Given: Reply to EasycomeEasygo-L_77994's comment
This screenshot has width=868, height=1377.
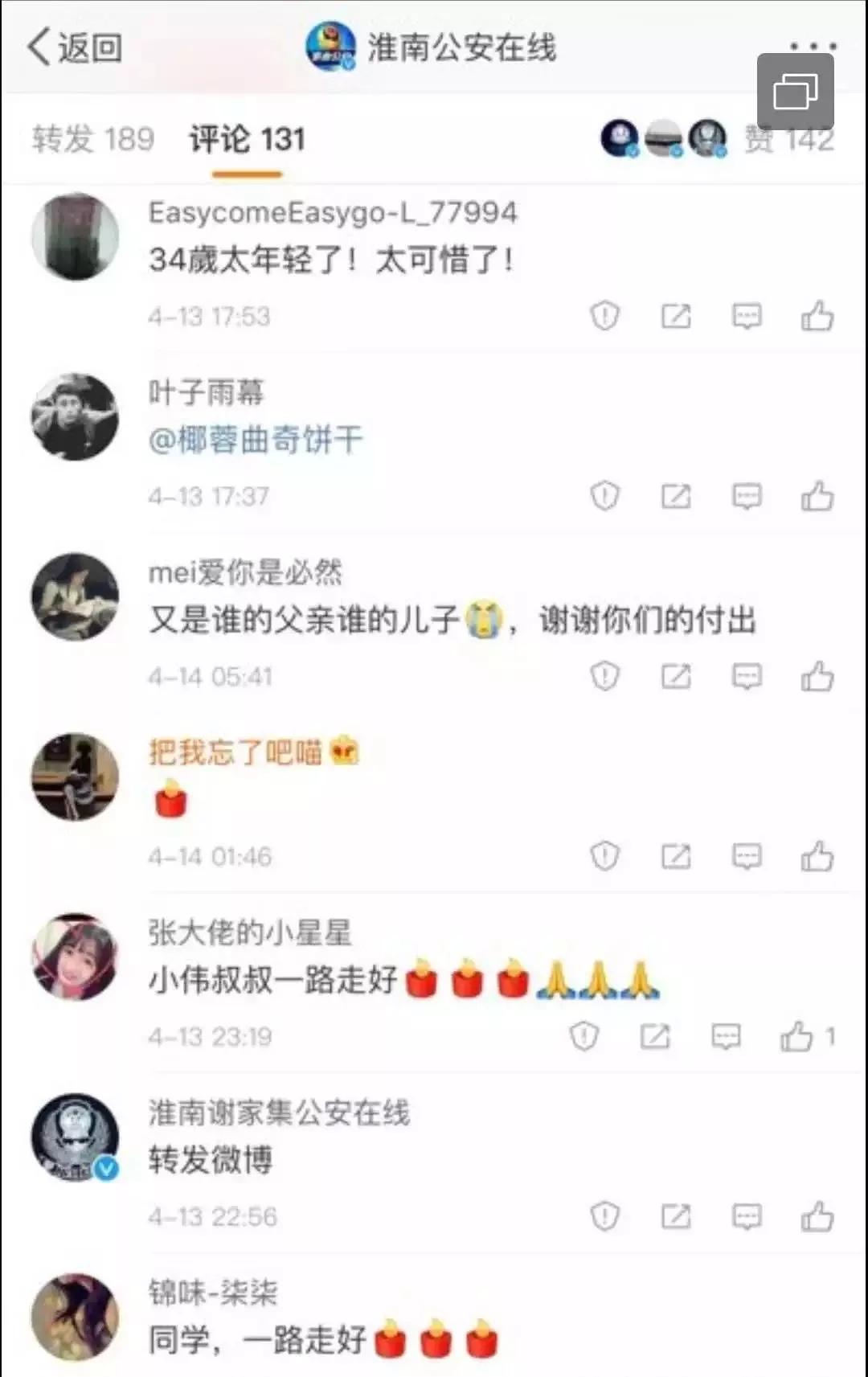Looking at the screenshot, I should tap(746, 316).
